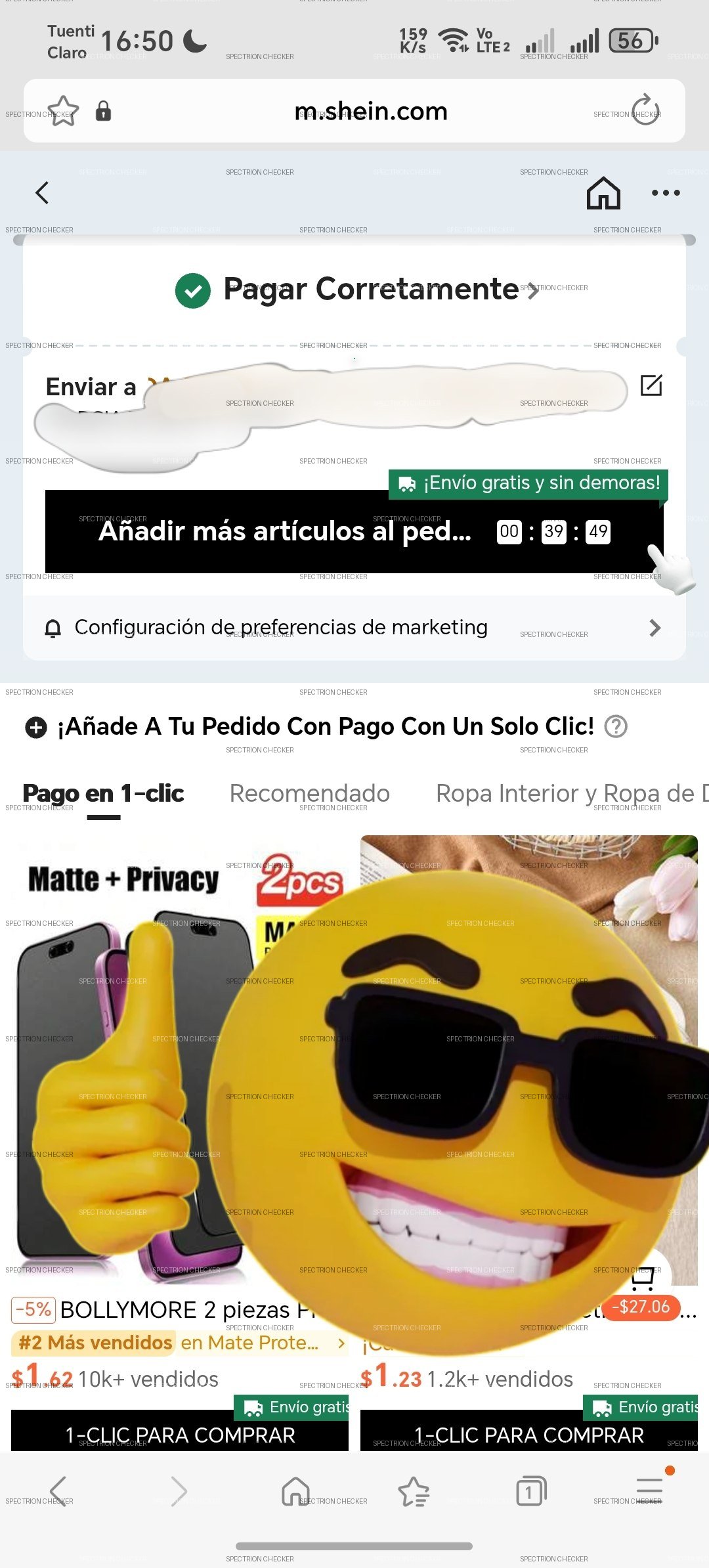Buy the $1.23 item with one click
This screenshot has height=1568, width=709.
[529, 1435]
